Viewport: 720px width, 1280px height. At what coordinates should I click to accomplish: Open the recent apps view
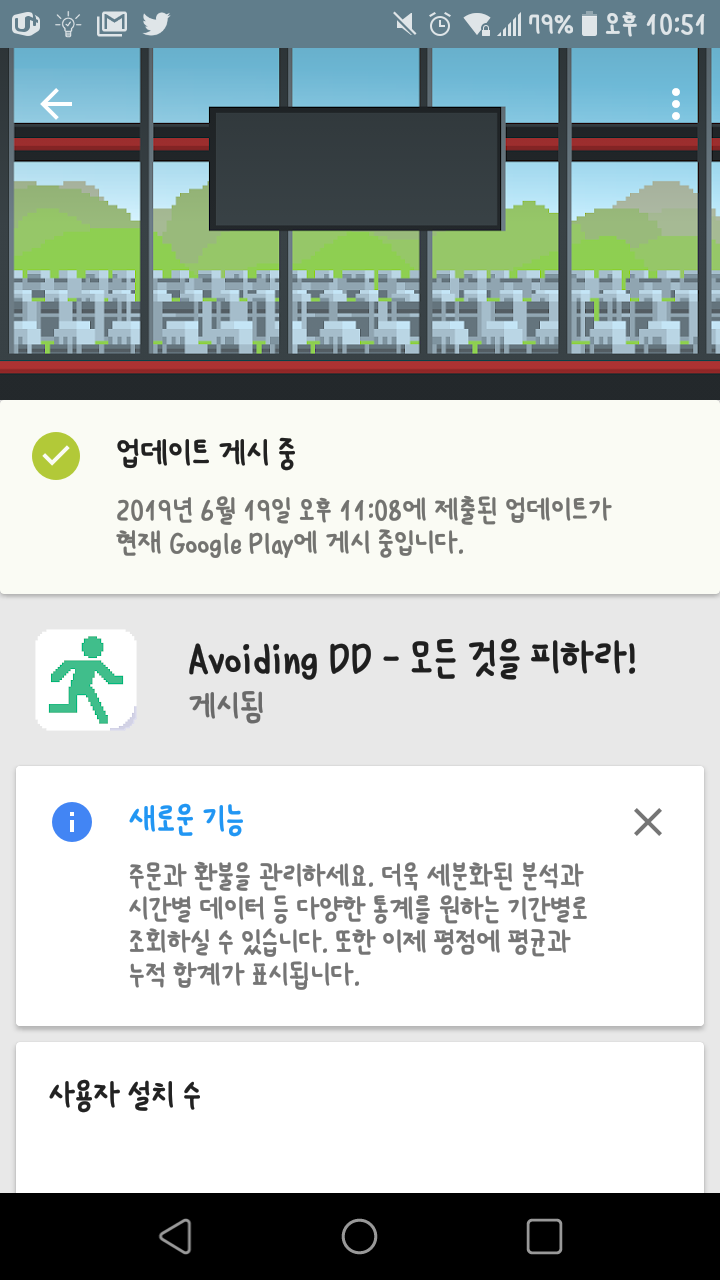tap(544, 1236)
